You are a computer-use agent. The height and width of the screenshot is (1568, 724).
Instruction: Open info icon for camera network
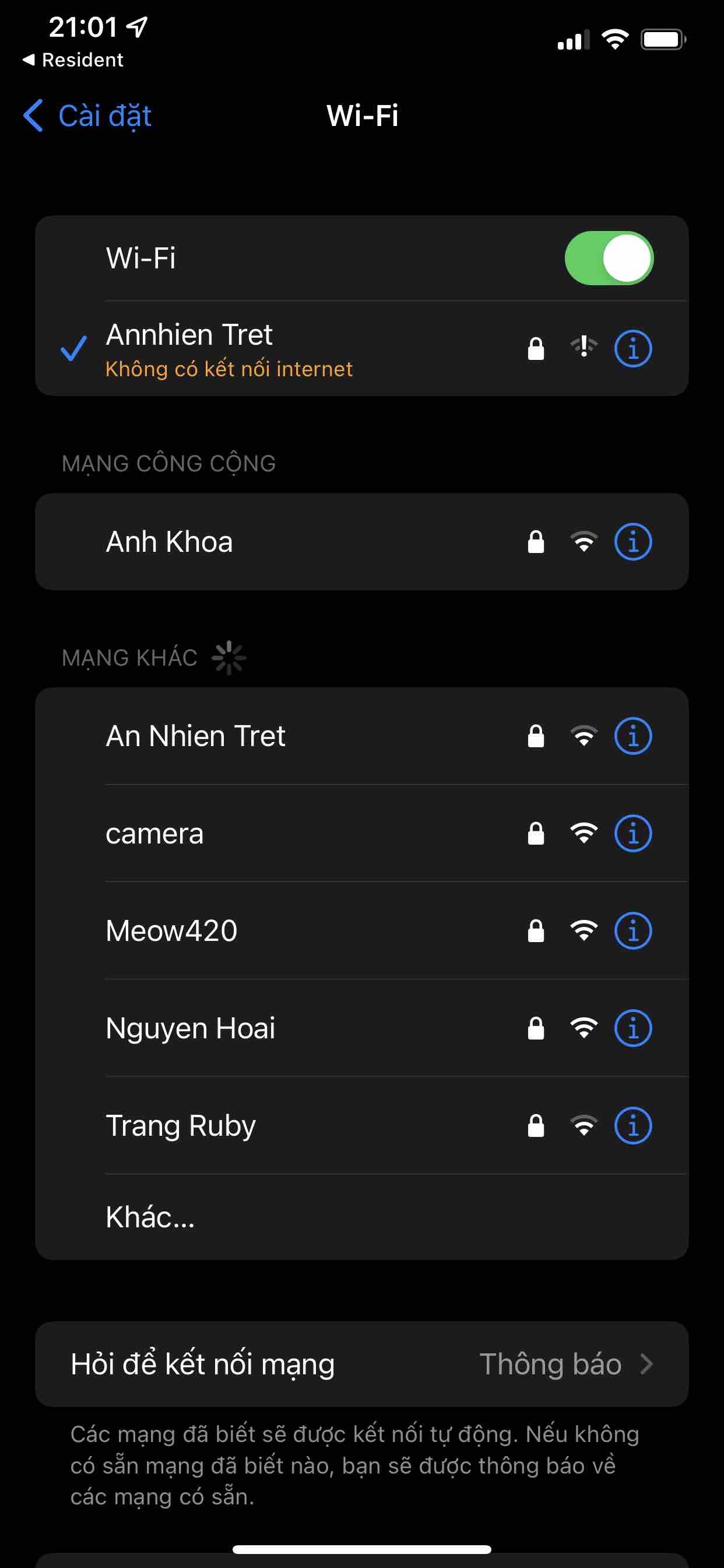coord(632,834)
